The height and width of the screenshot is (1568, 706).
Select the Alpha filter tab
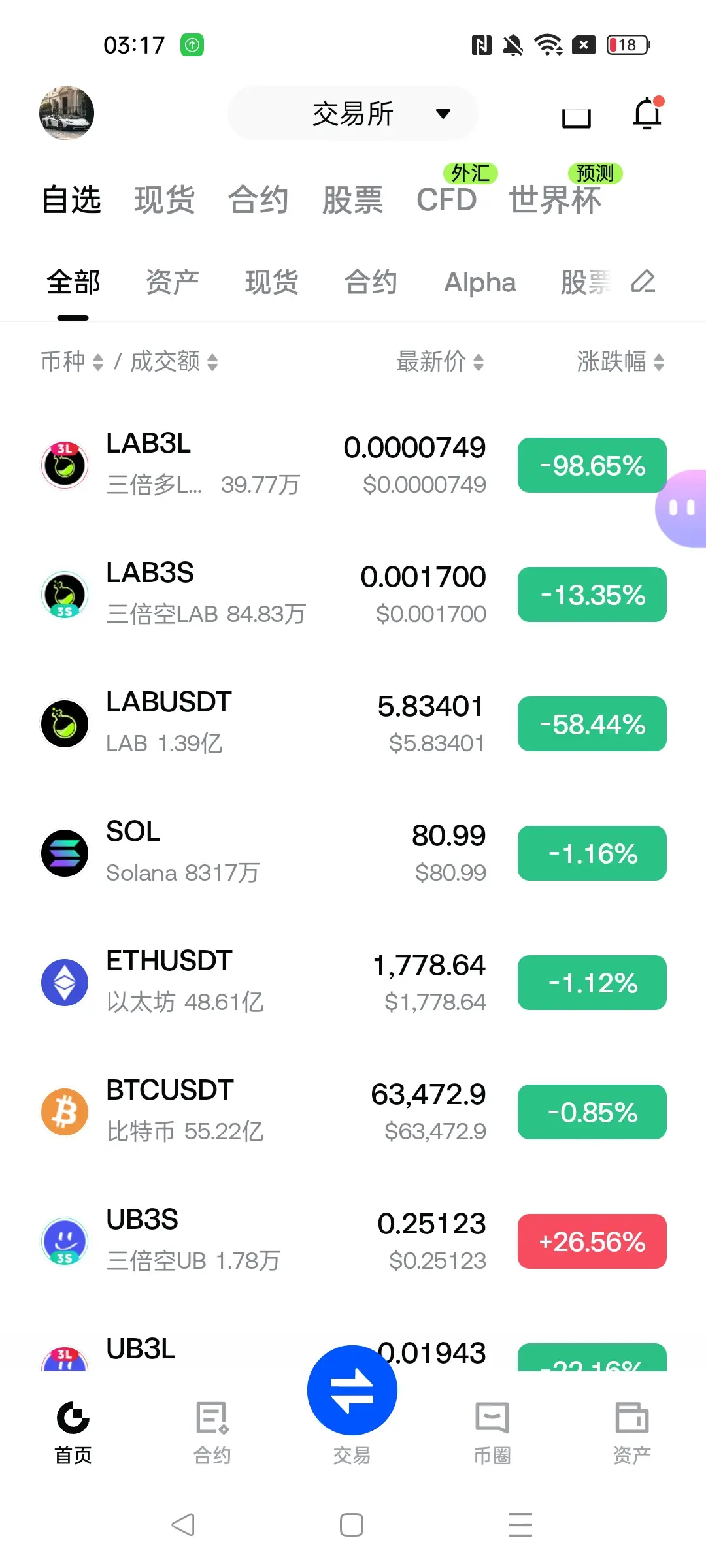coord(480,282)
